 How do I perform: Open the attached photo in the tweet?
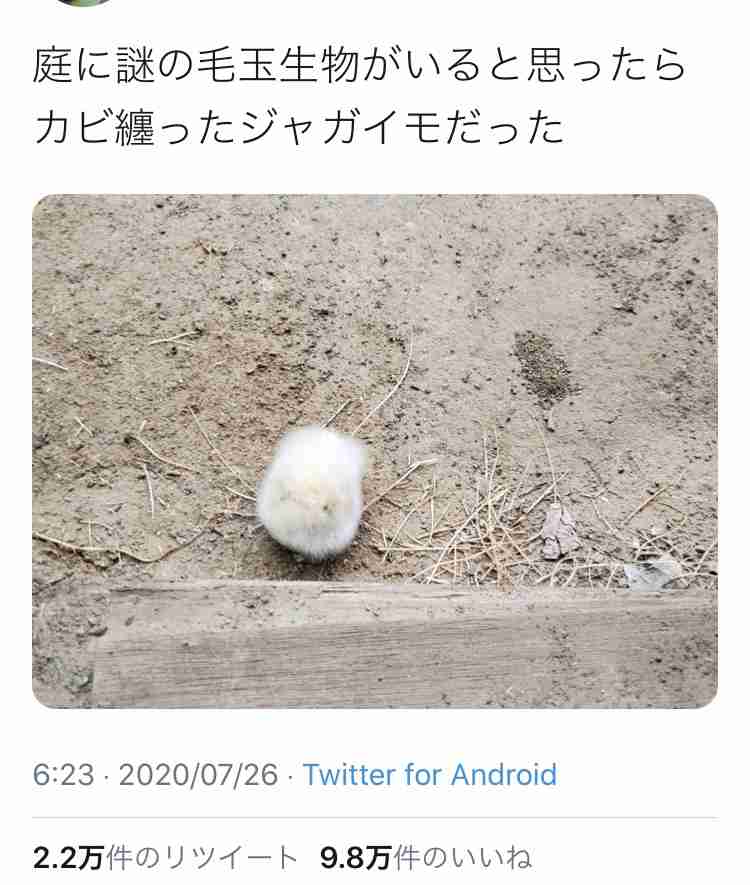[x=374, y=451]
